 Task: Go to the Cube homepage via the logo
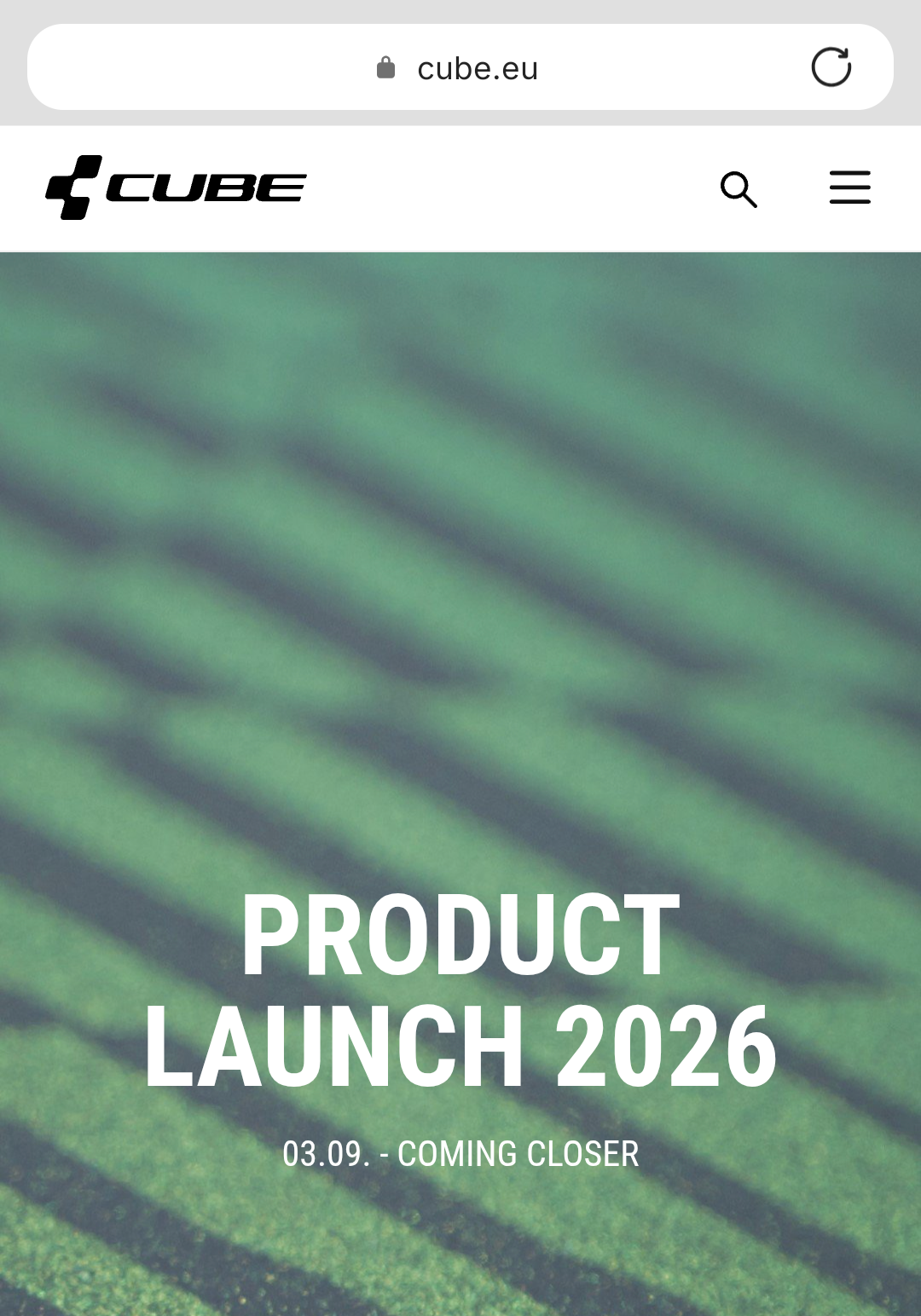point(176,188)
